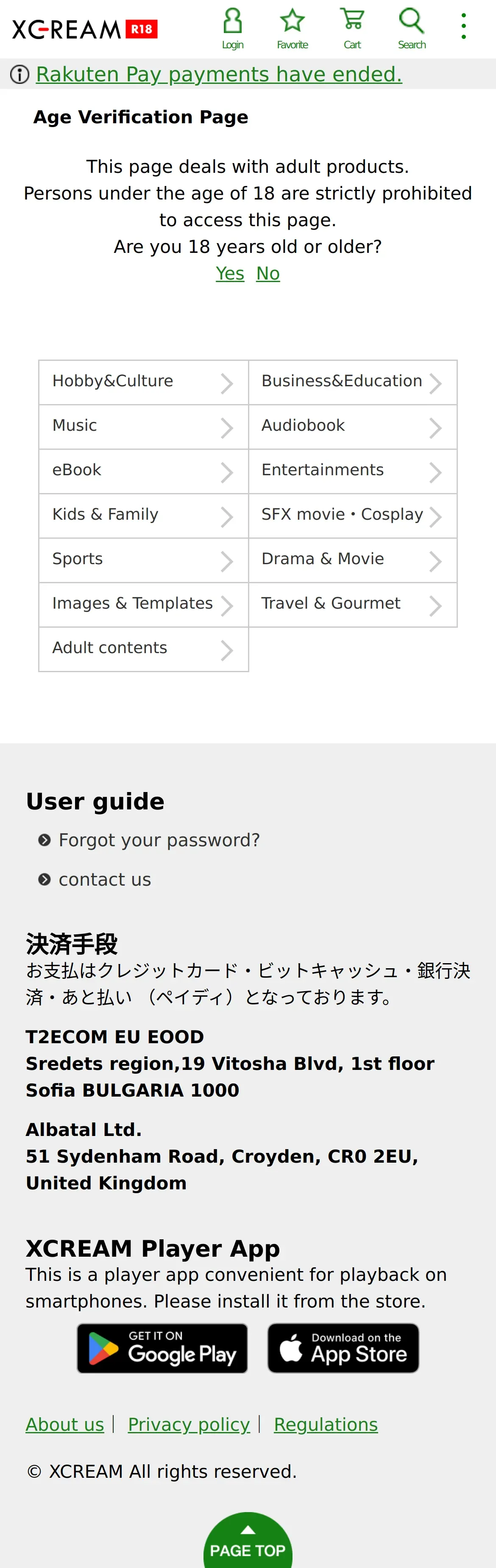Open the contact us link
This screenshot has width=496, height=1568.
[x=105, y=880]
